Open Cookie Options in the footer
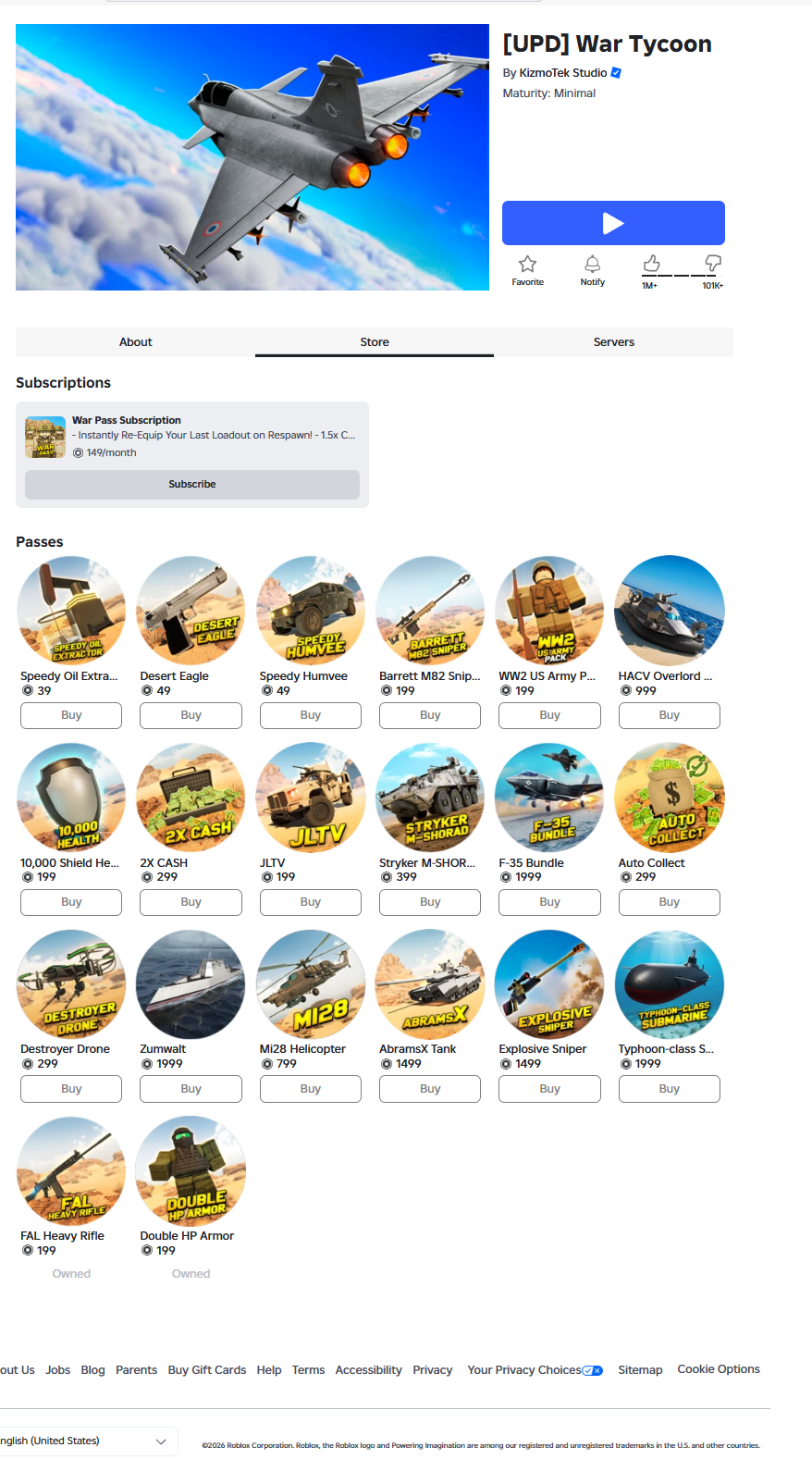 [x=719, y=1369]
